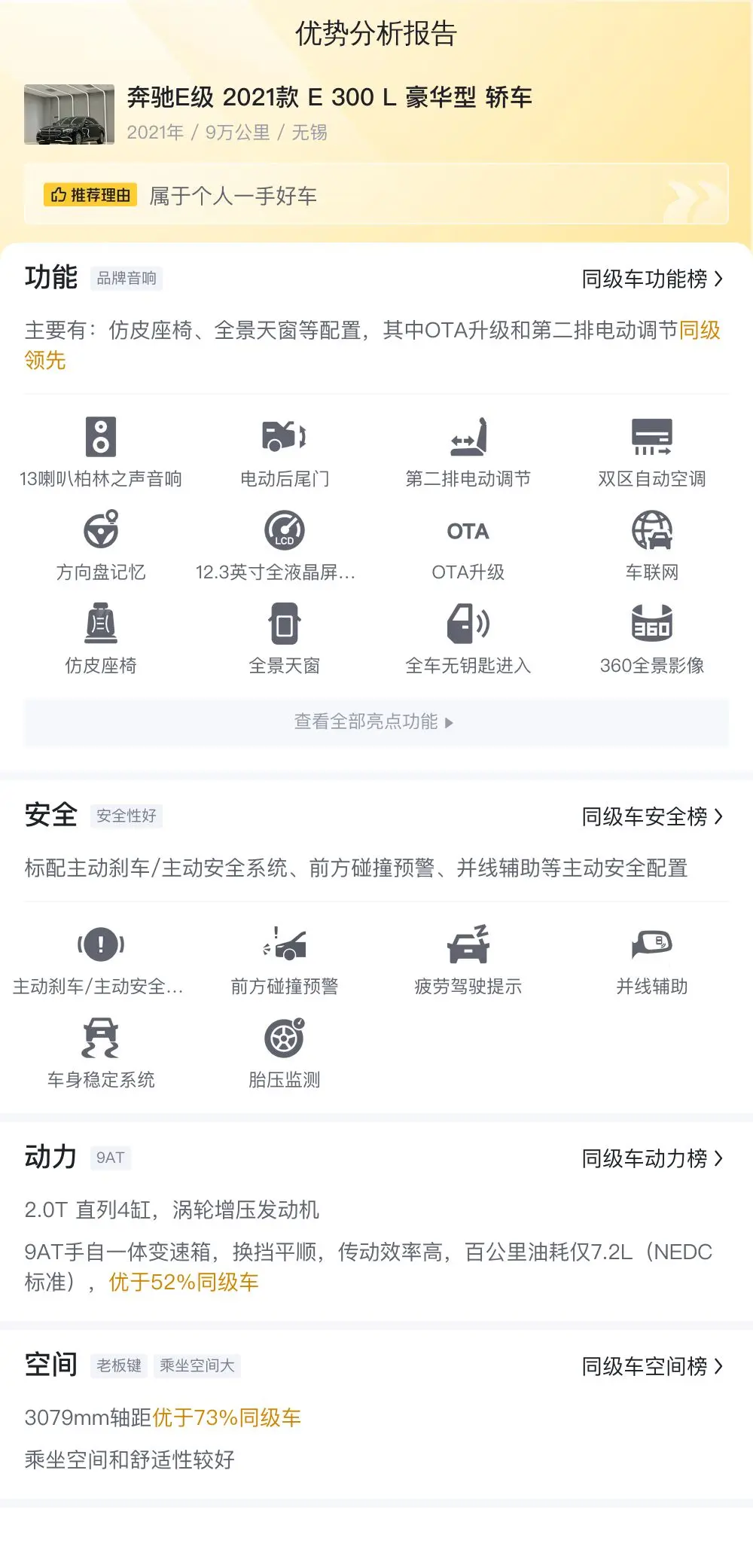Image resolution: width=753 pixels, height=1568 pixels.
Task: View the 同级车动力榜 ranking
Action: pos(651,1158)
